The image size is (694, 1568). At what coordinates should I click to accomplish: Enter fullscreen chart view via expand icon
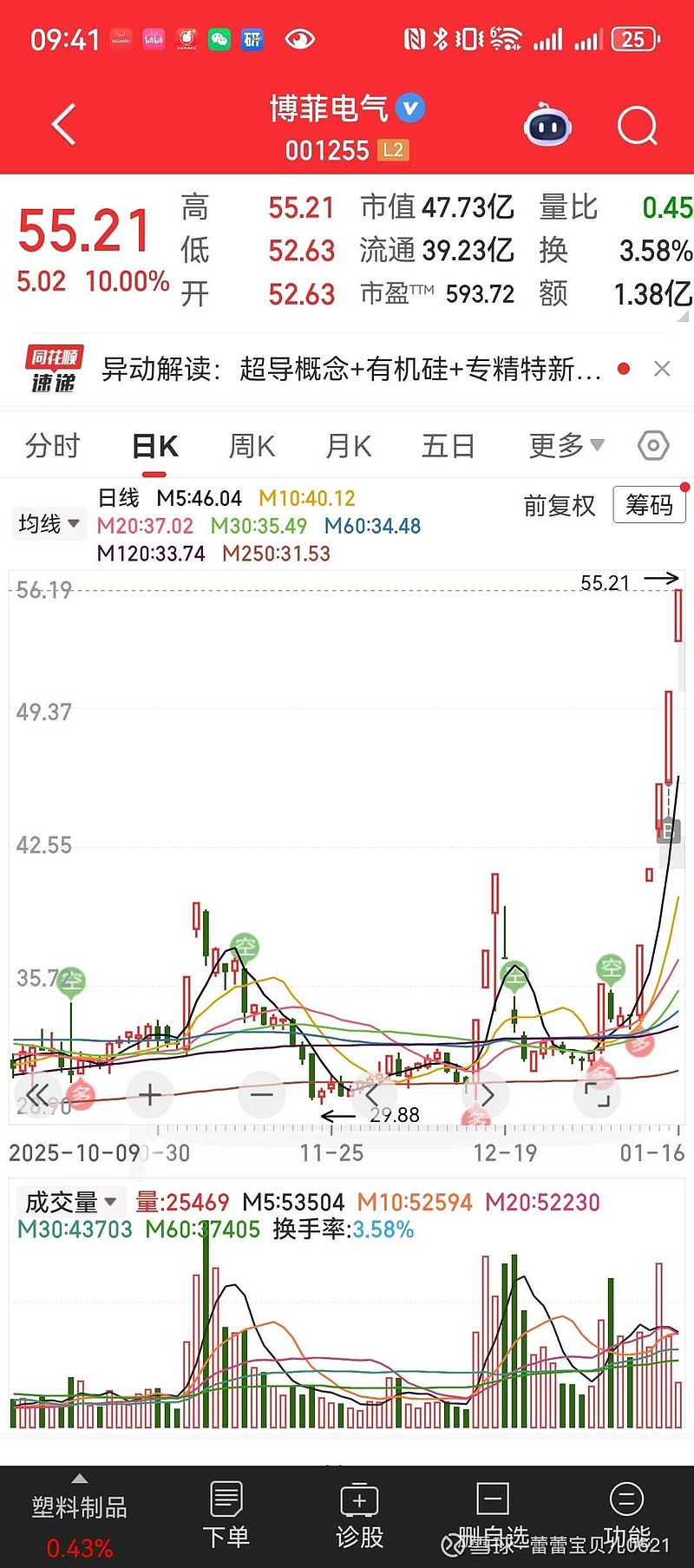point(597,1095)
